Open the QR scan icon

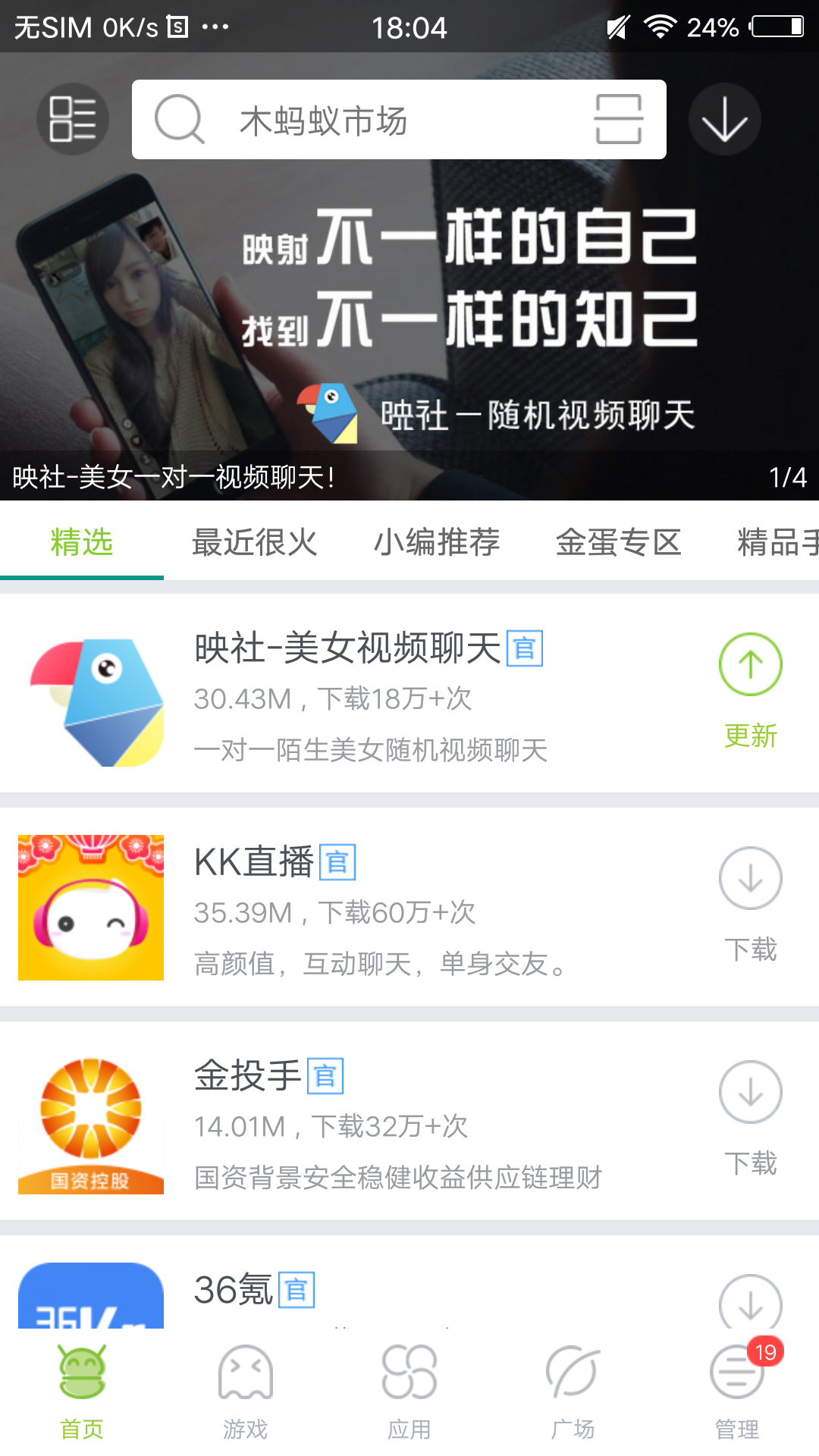[619, 119]
